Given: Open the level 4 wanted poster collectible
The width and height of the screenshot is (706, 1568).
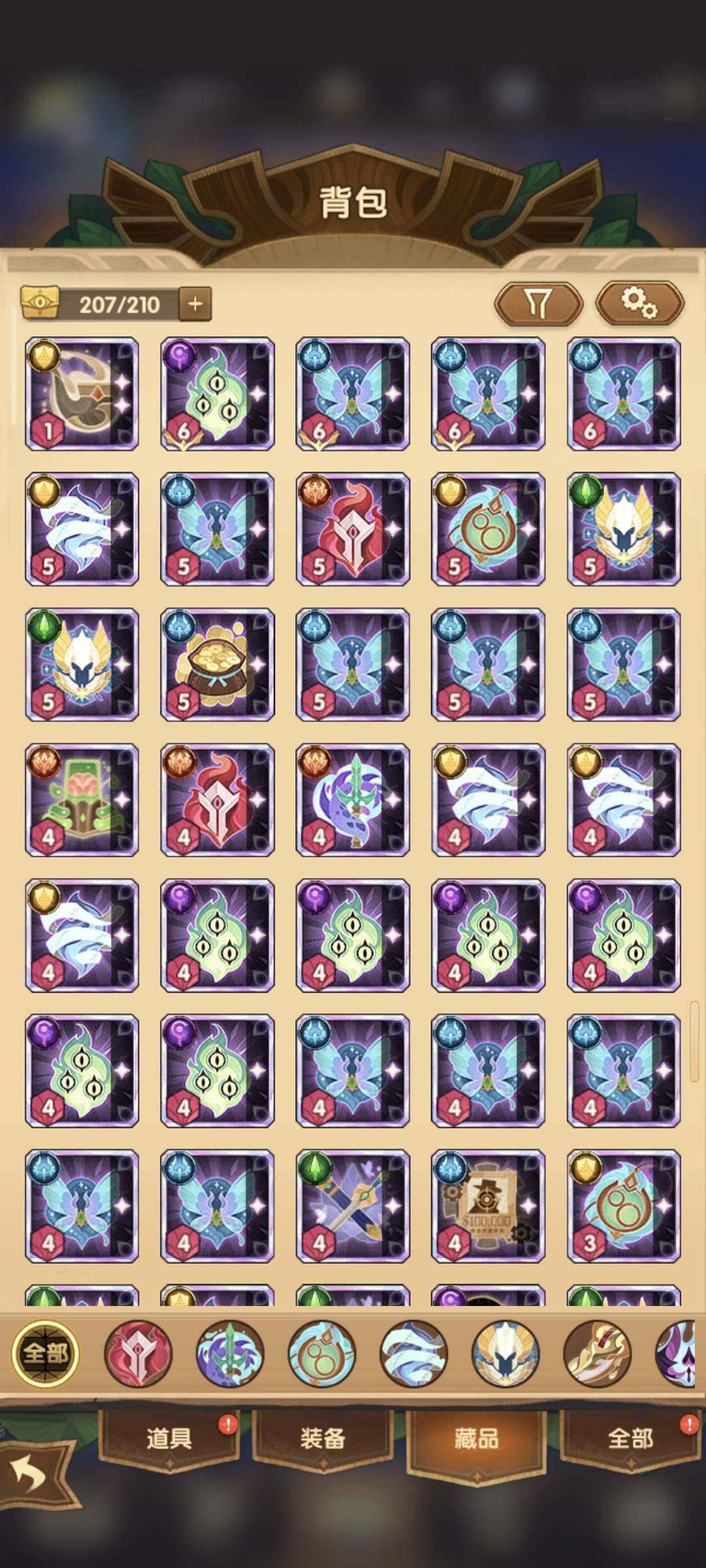Looking at the screenshot, I should 488,1206.
